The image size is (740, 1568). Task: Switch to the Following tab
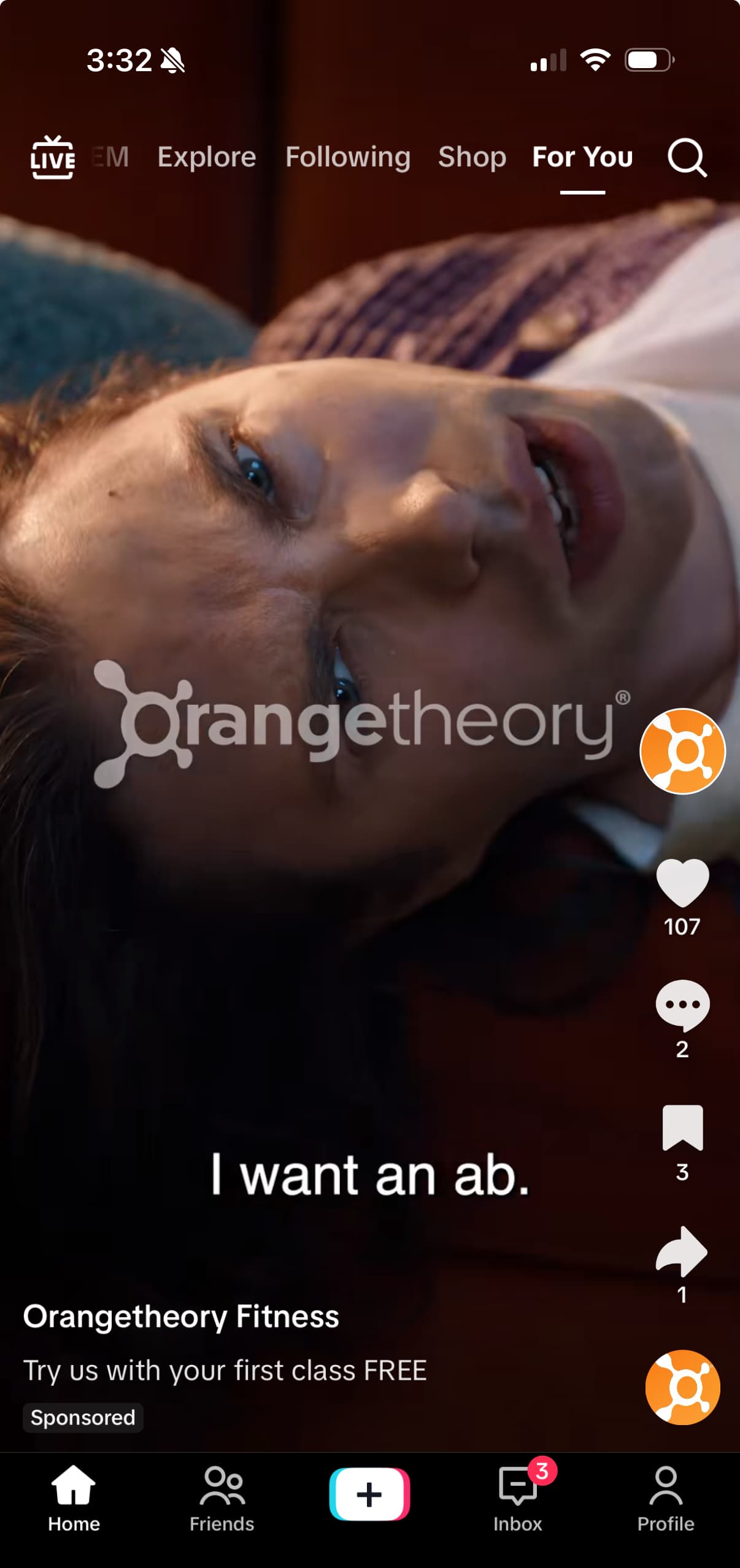(348, 157)
